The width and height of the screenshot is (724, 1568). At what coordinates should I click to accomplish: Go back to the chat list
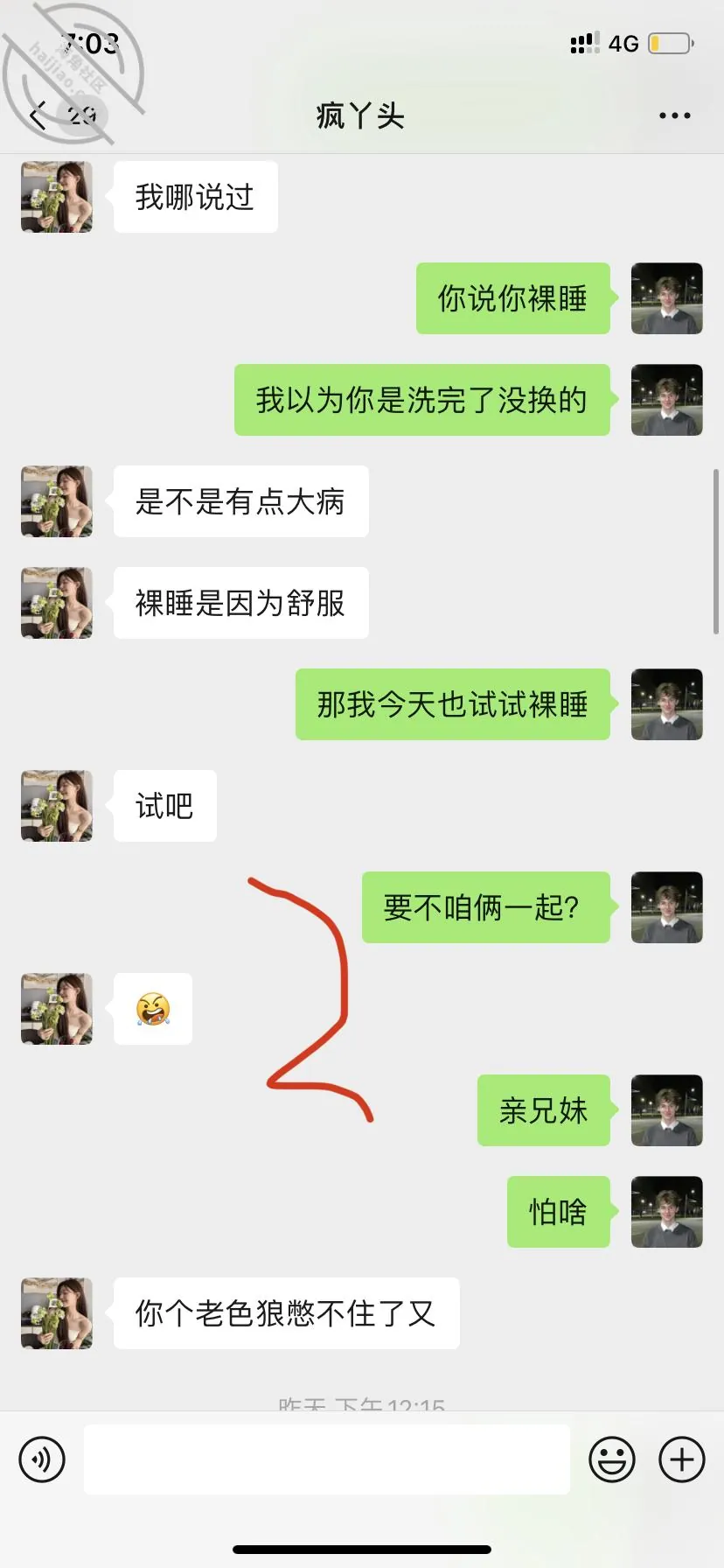(38, 115)
